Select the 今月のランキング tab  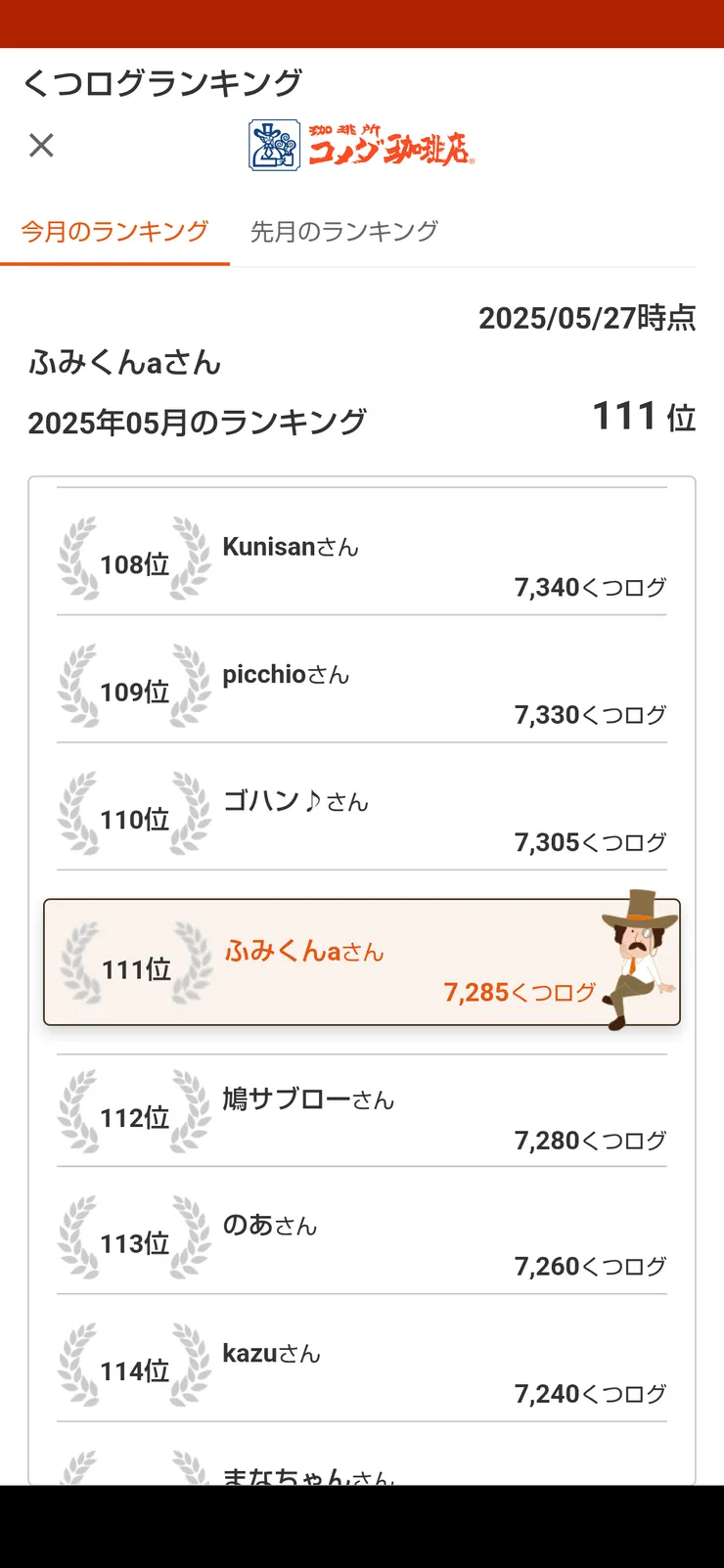(x=113, y=230)
